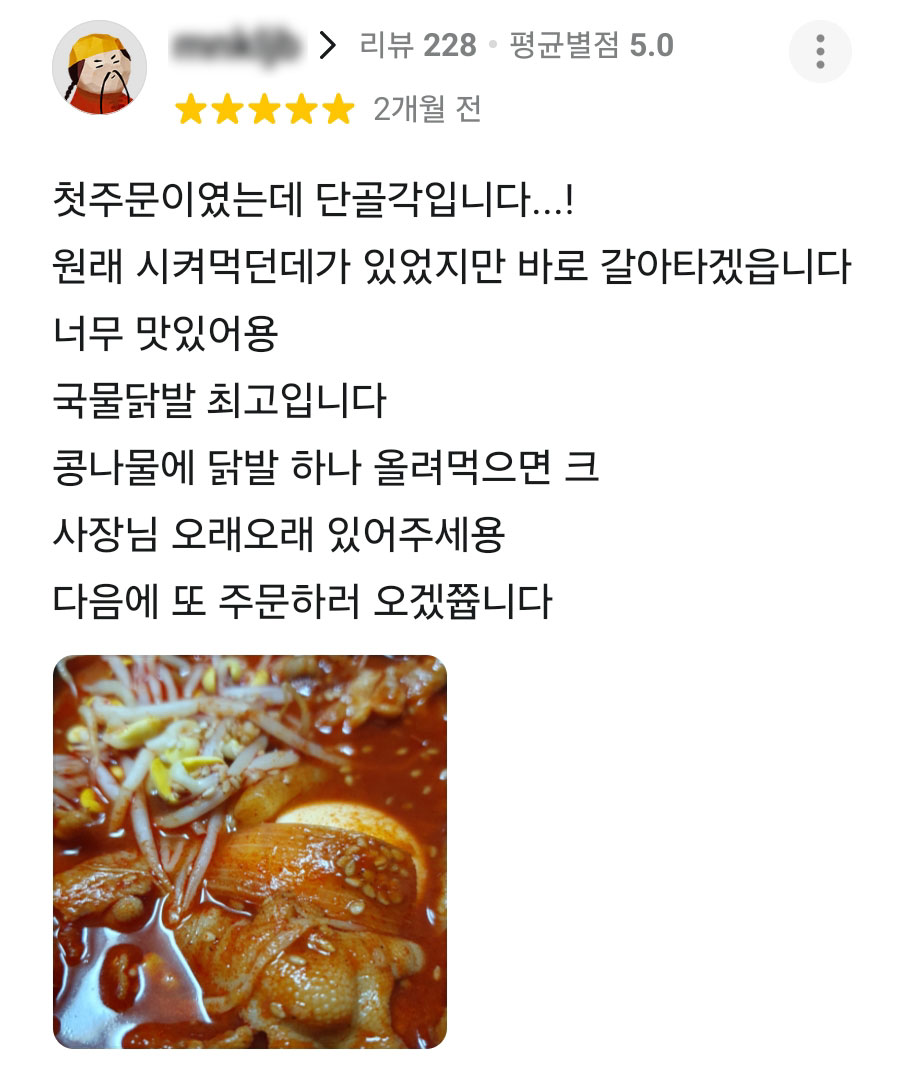Click the first star in the rating
This screenshot has height=1077, width=904.
pos(193,111)
